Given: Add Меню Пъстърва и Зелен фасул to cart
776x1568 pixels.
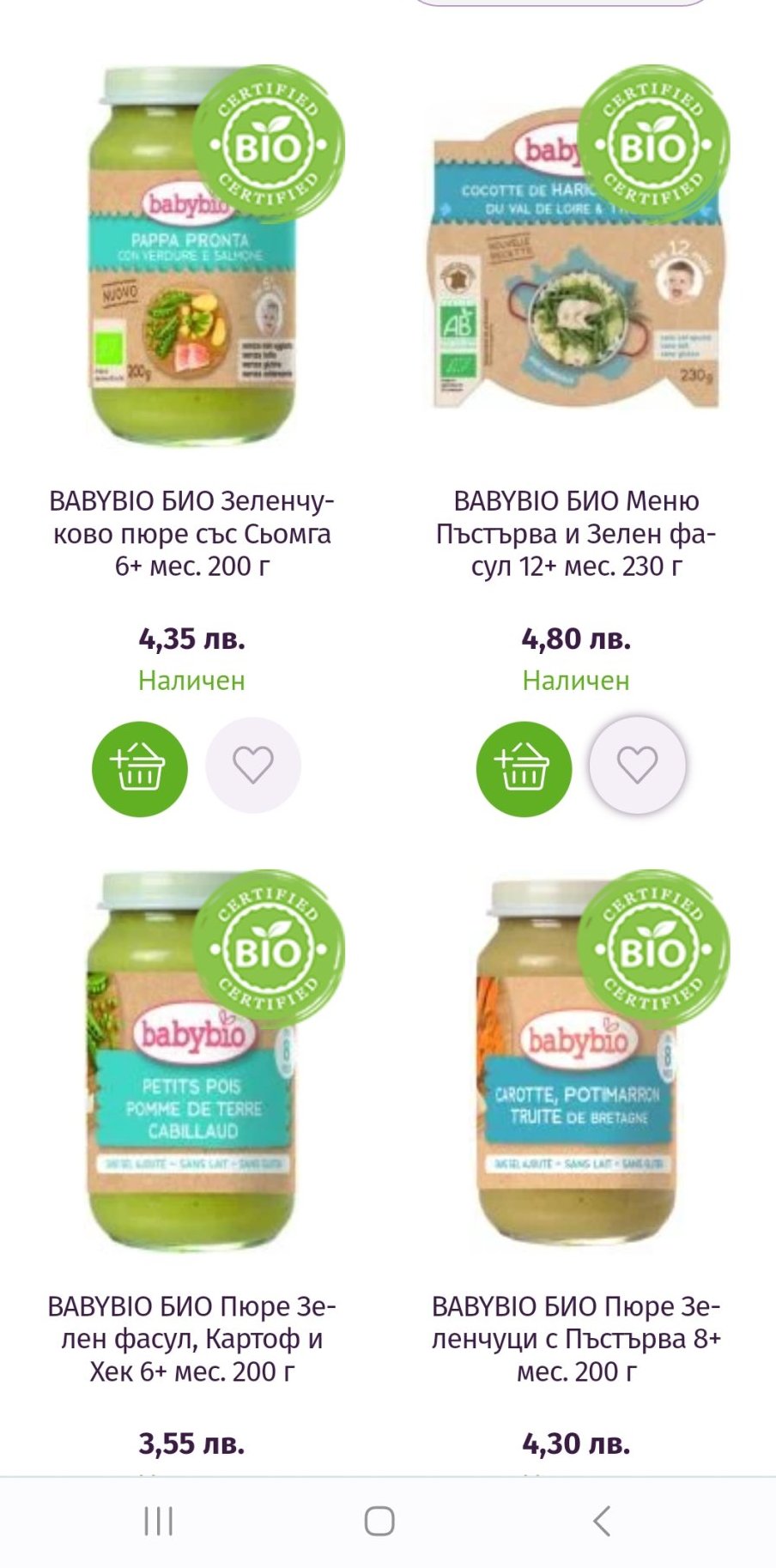Looking at the screenshot, I should click(524, 767).
